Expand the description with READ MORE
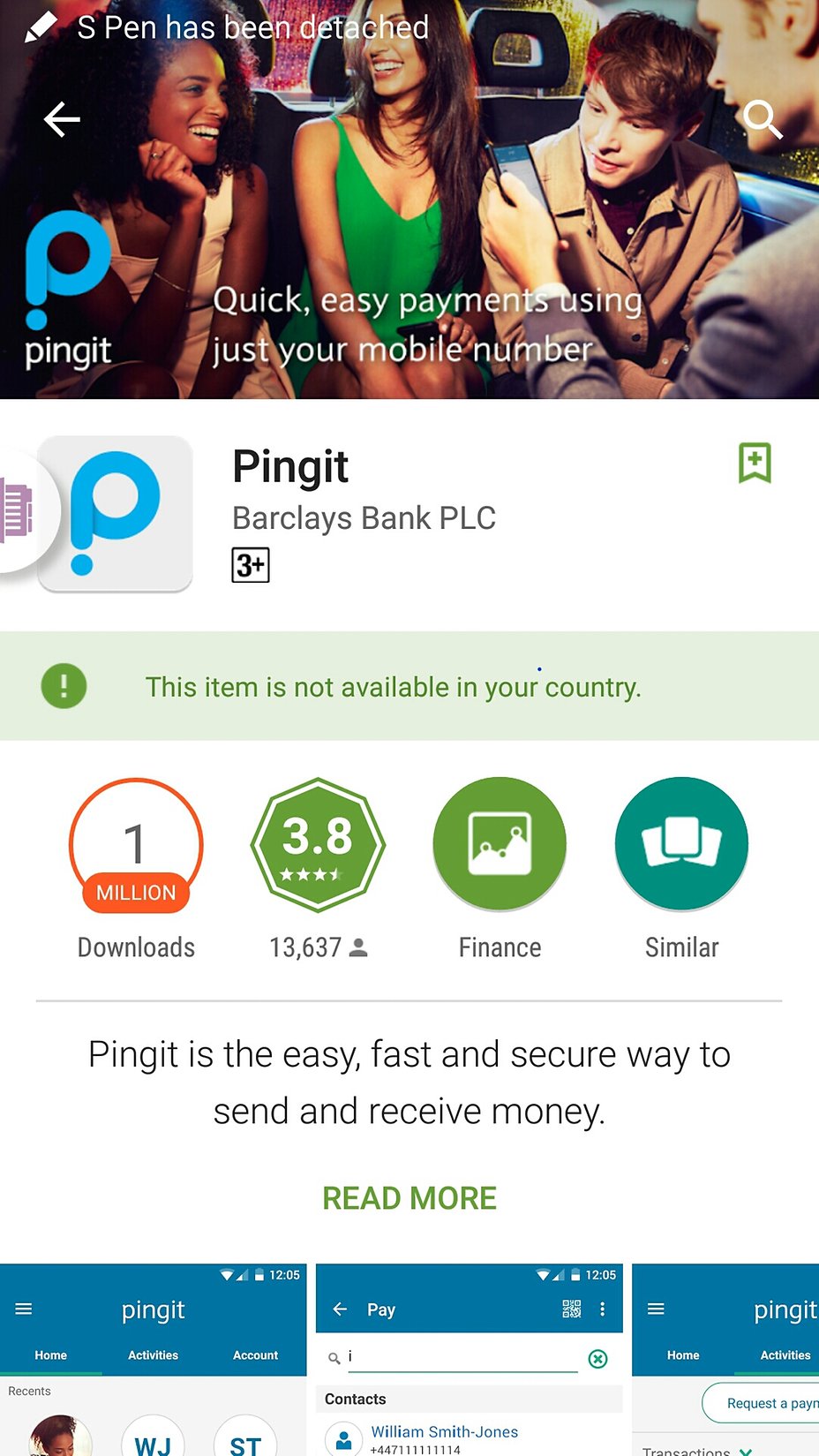Image resolution: width=819 pixels, height=1456 pixels. pos(409,1198)
